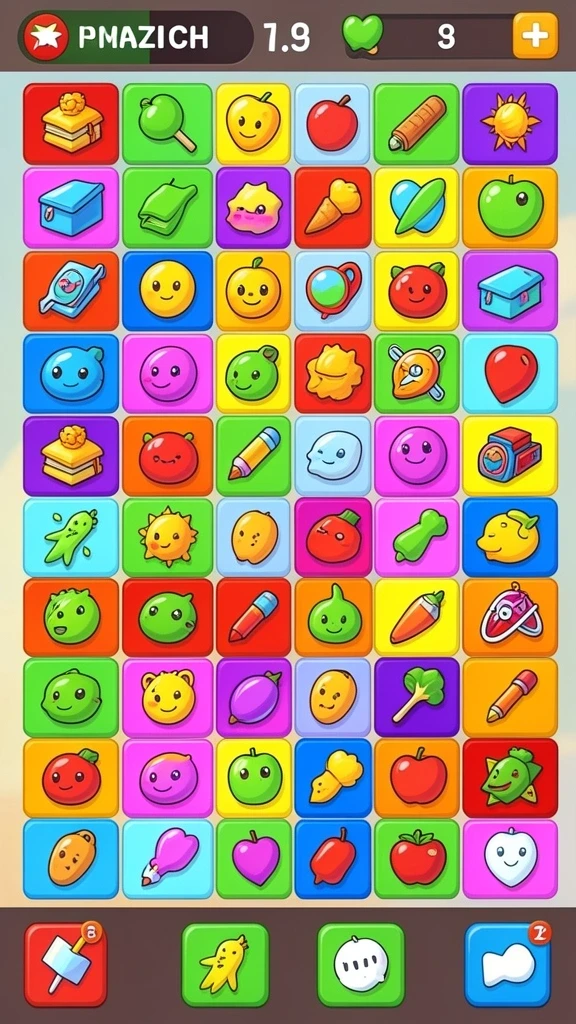Select the white speech bubble booster

360,964
